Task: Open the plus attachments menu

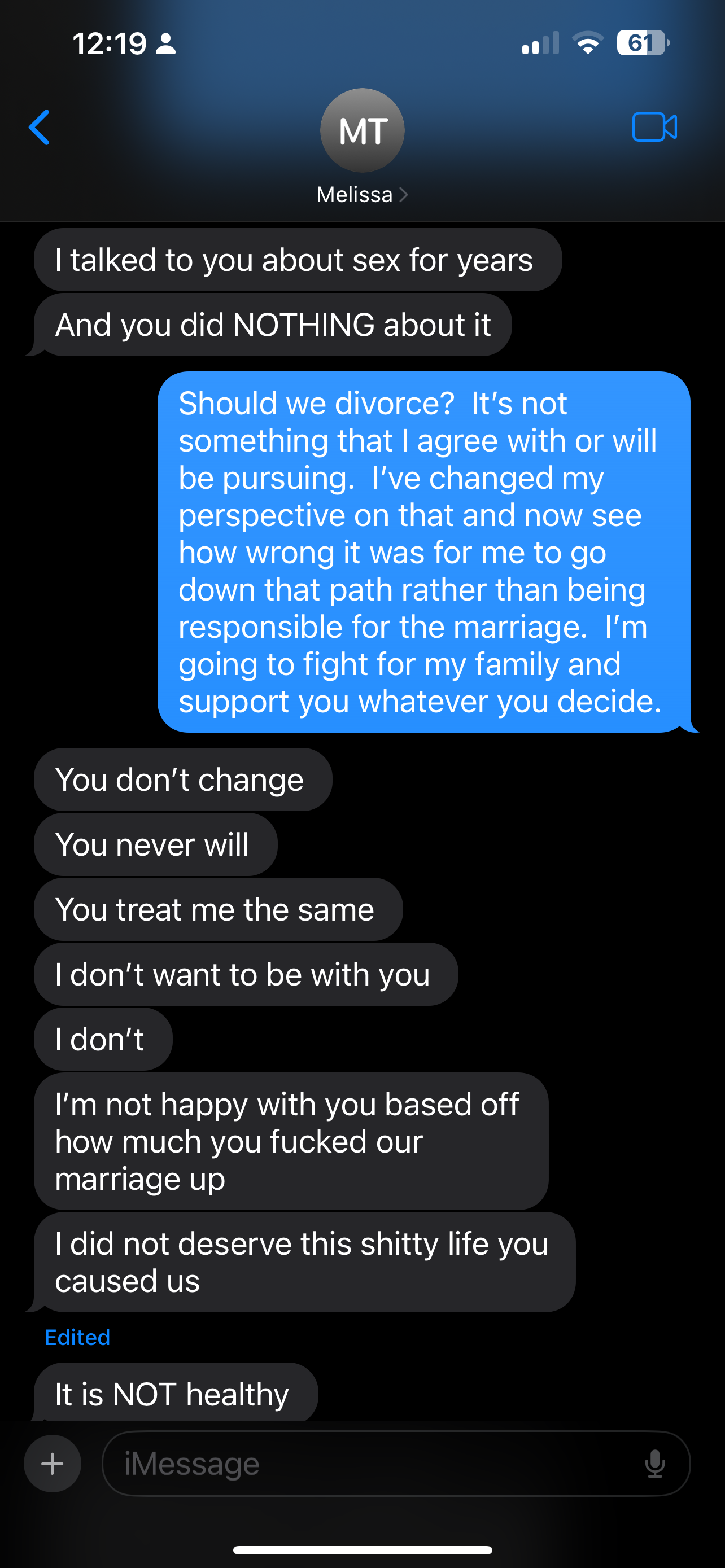Action: (53, 1464)
